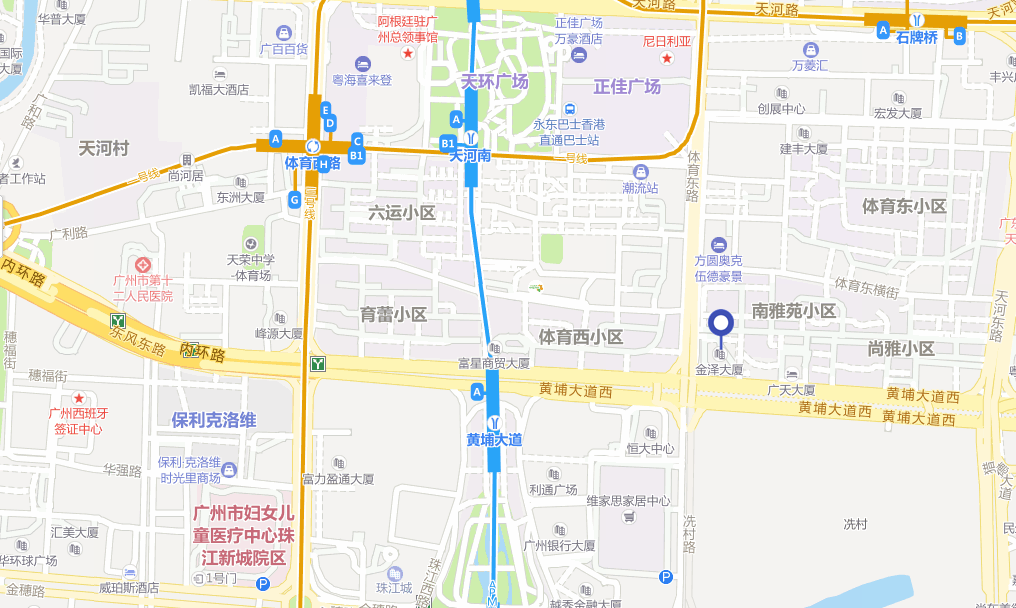Select the 潮流站 shopping point

641,172
